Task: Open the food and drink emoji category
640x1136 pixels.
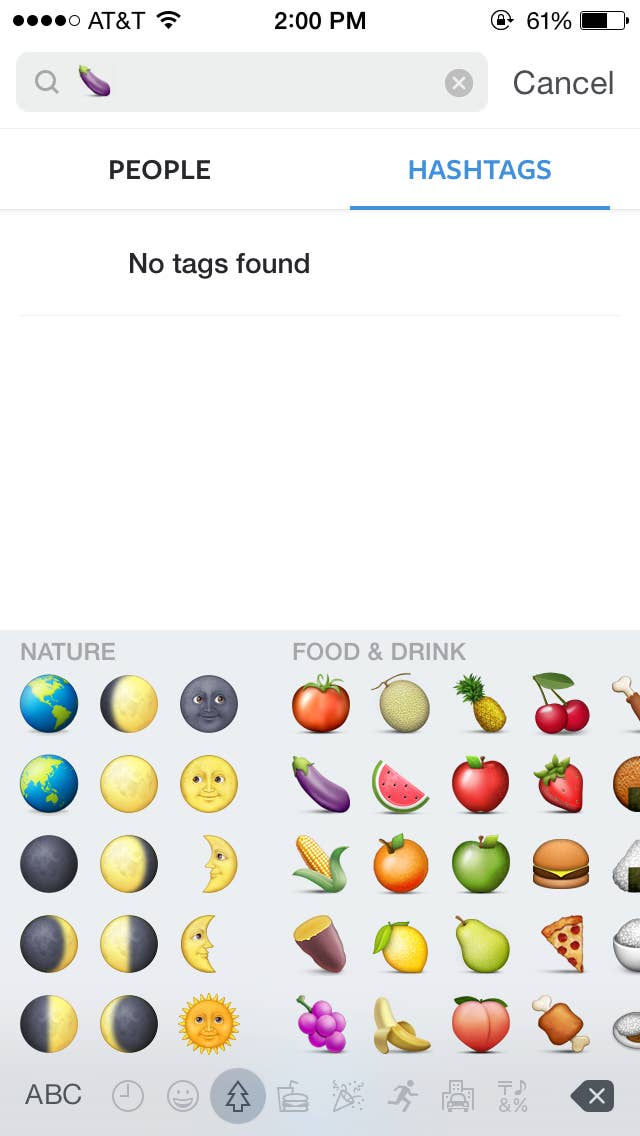Action: 293,1097
